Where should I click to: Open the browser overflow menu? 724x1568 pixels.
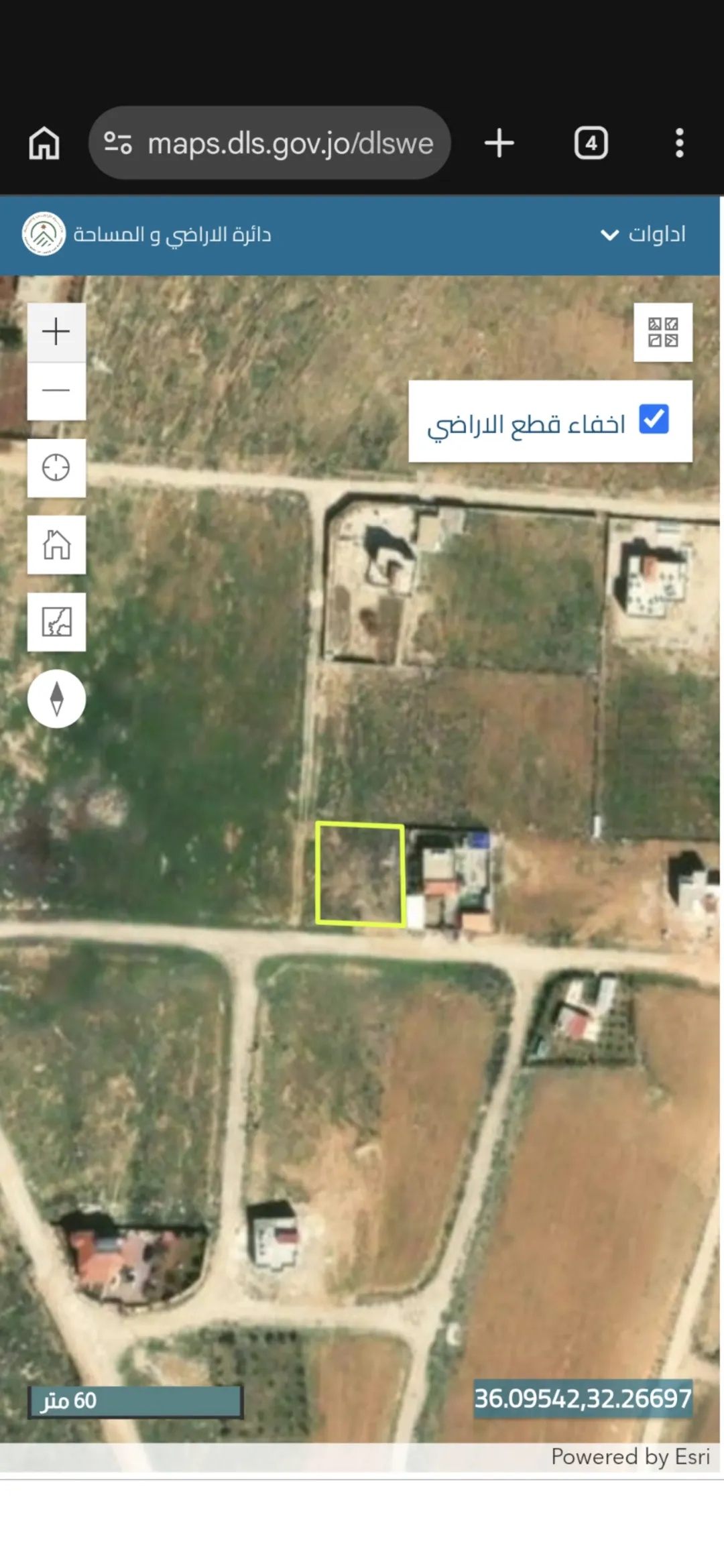click(679, 143)
